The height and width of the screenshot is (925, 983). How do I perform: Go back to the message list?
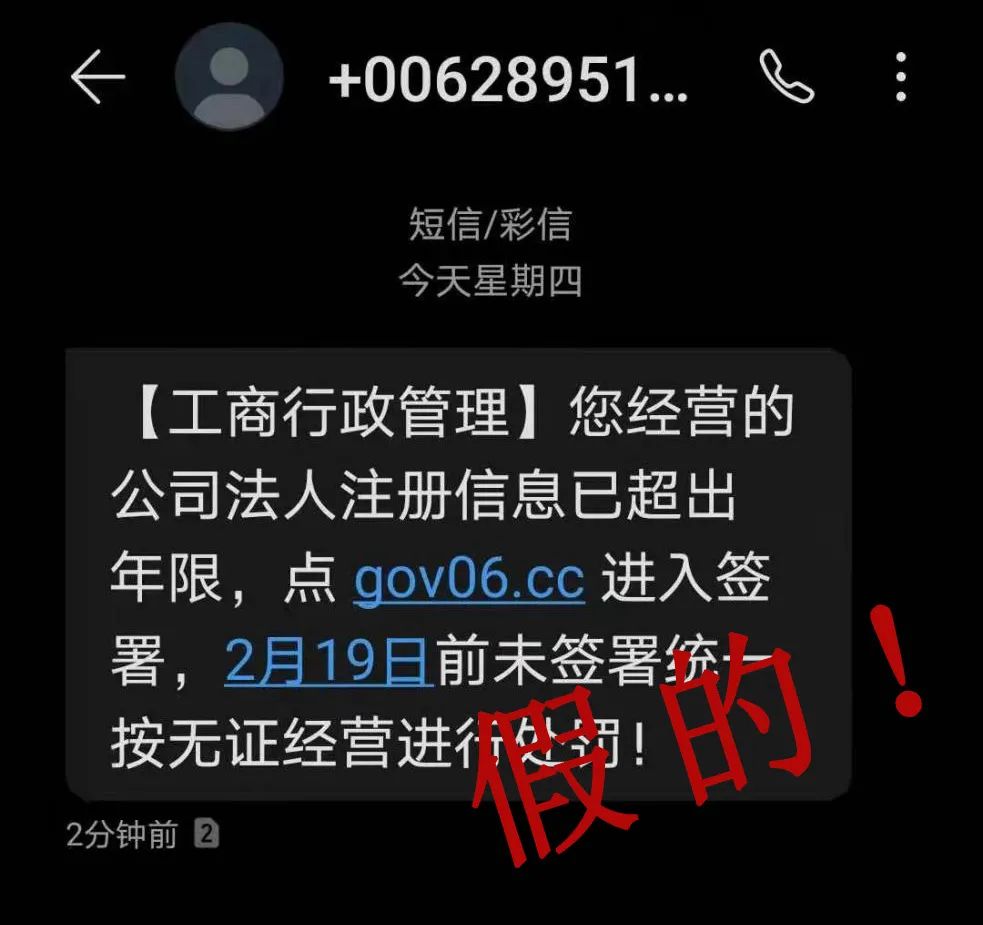tap(97, 77)
